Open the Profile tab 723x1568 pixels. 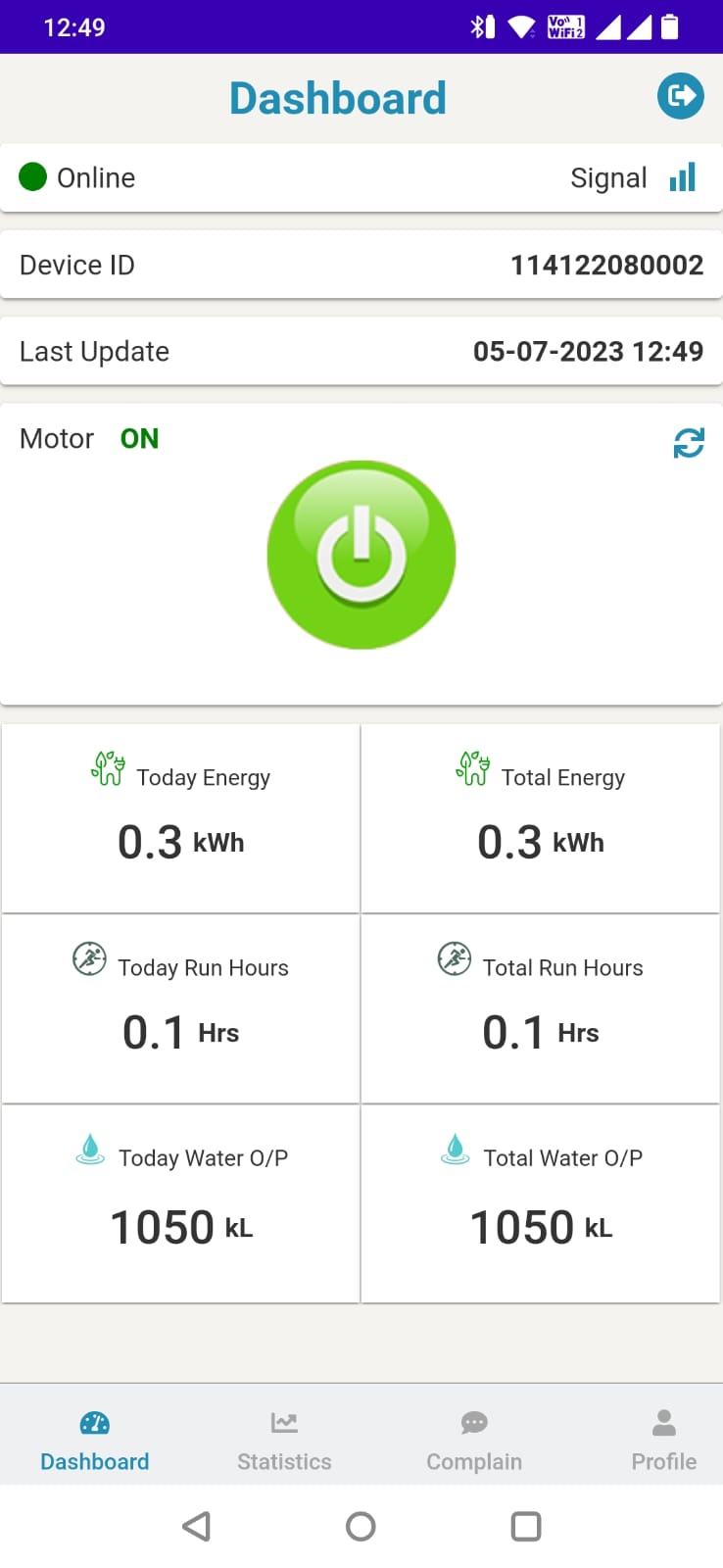[664, 1440]
